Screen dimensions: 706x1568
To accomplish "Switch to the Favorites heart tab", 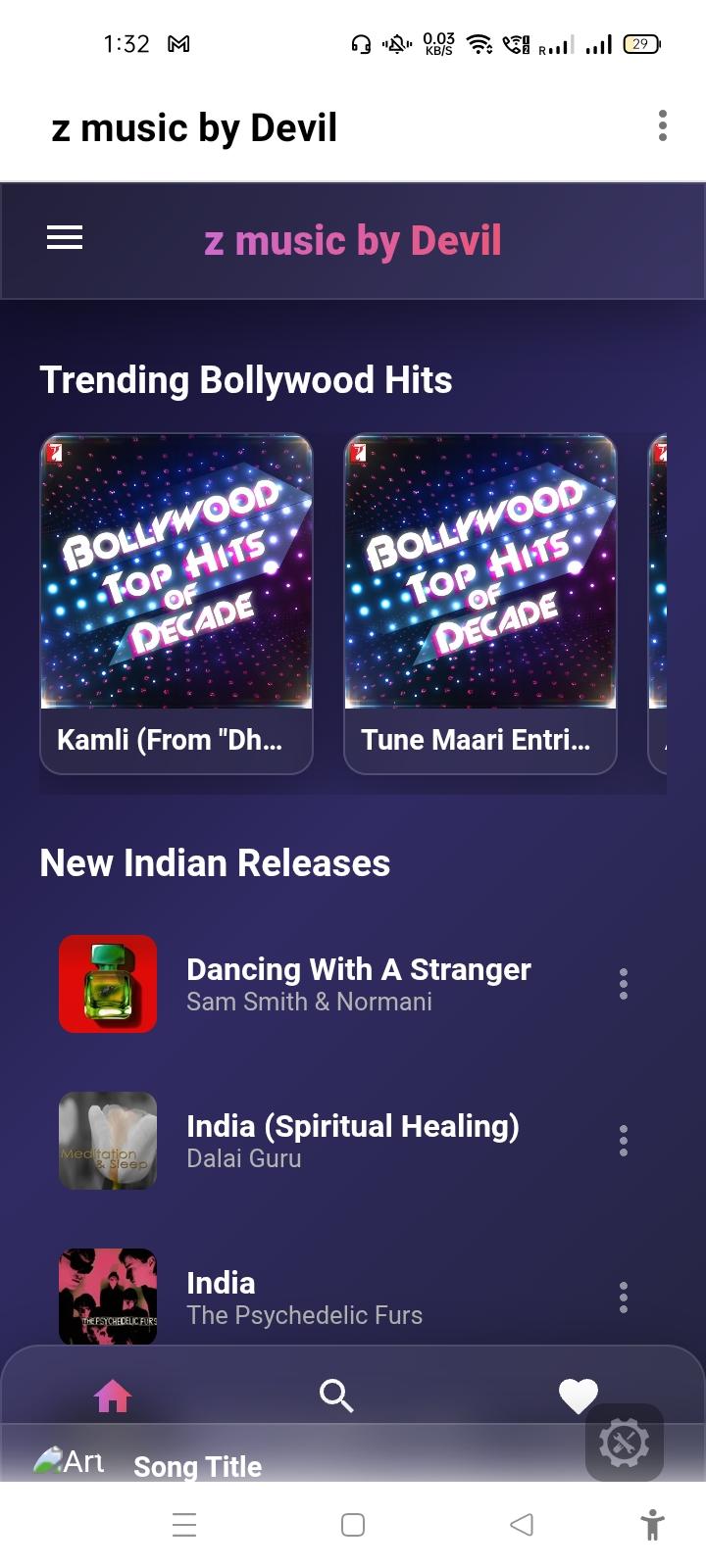I will pos(578,1394).
